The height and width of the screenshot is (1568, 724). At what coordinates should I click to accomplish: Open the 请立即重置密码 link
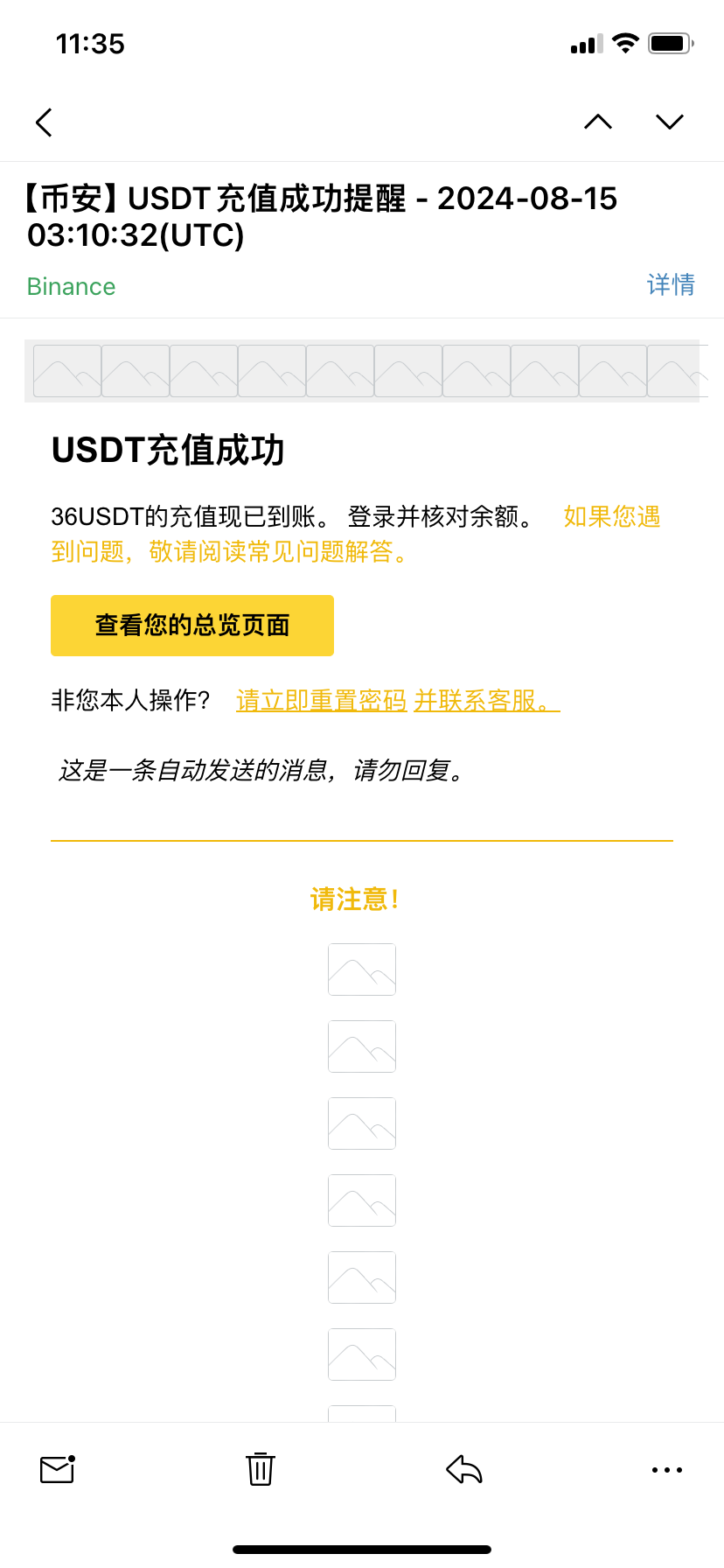click(x=321, y=701)
